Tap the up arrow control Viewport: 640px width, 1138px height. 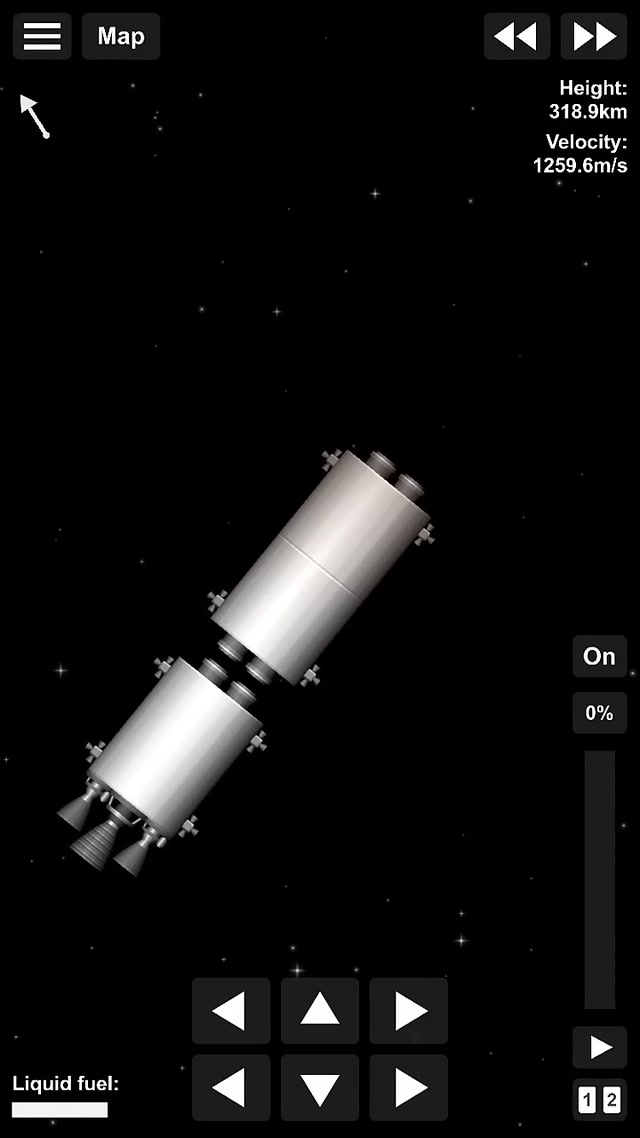tap(320, 1011)
